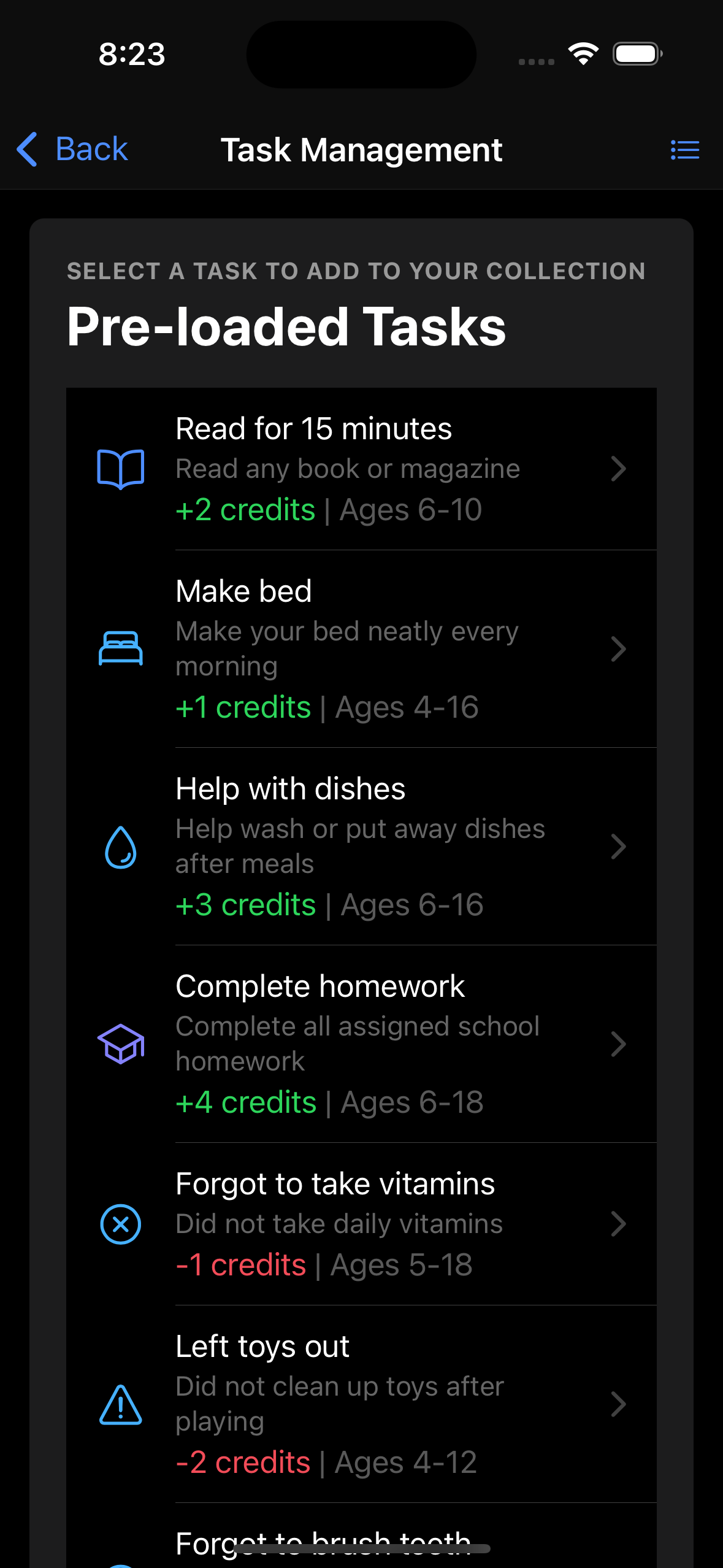Tap the Make bed task entry
The image size is (723, 1568).
pos(361,648)
